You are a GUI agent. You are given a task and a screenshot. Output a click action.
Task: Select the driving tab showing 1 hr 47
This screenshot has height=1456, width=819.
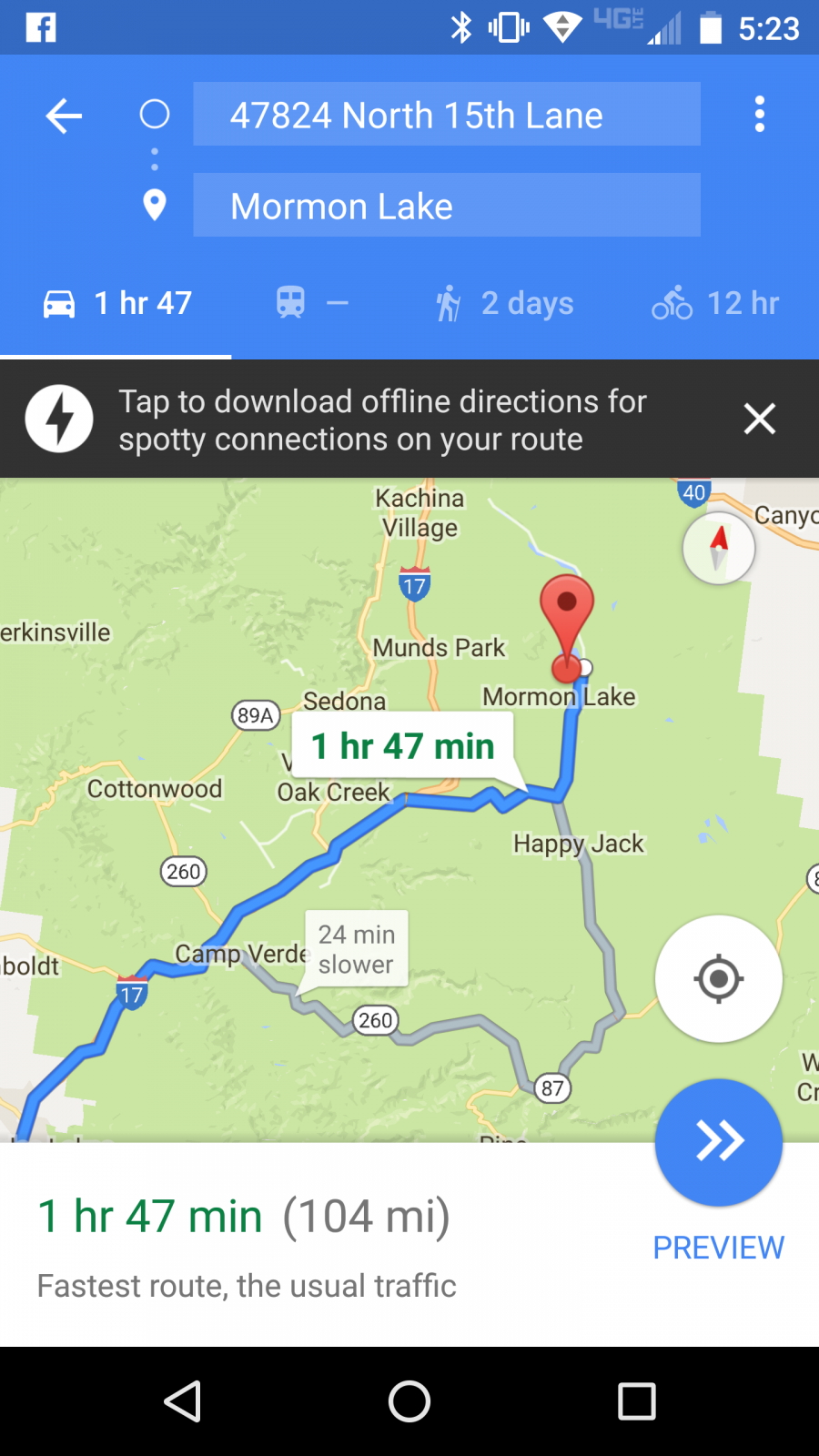click(116, 303)
